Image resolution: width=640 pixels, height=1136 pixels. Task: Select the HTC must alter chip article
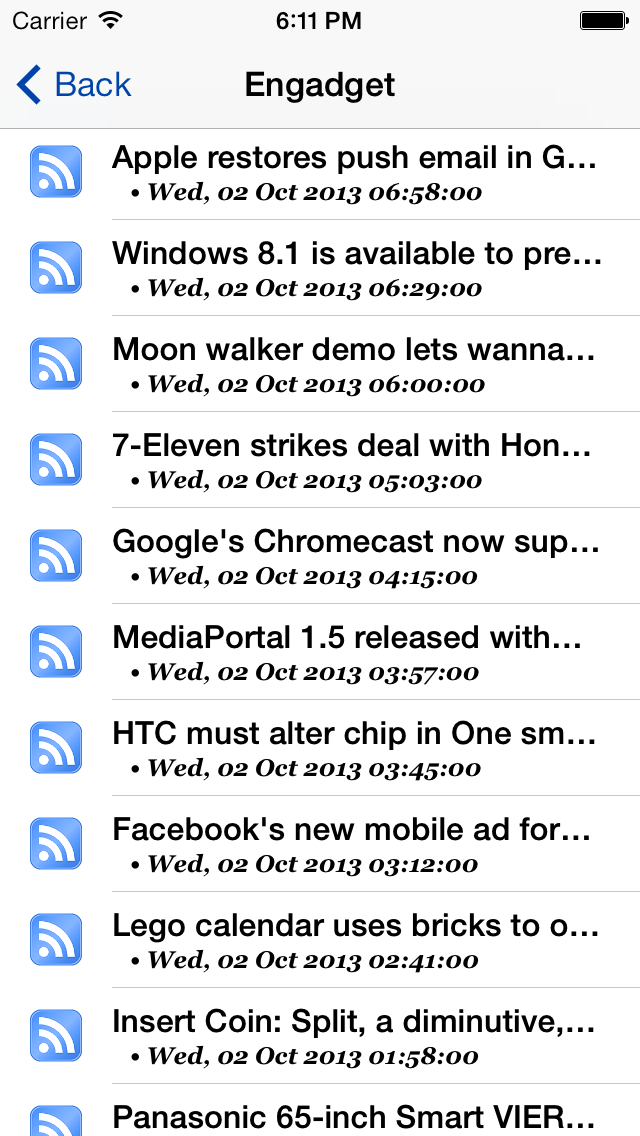tap(320, 748)
